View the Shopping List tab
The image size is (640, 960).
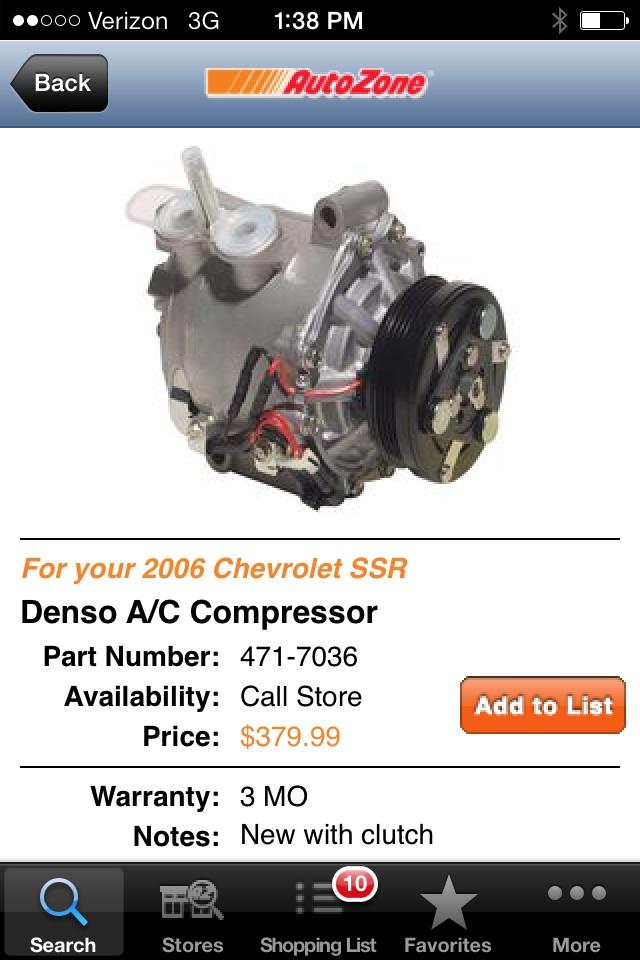318,912
